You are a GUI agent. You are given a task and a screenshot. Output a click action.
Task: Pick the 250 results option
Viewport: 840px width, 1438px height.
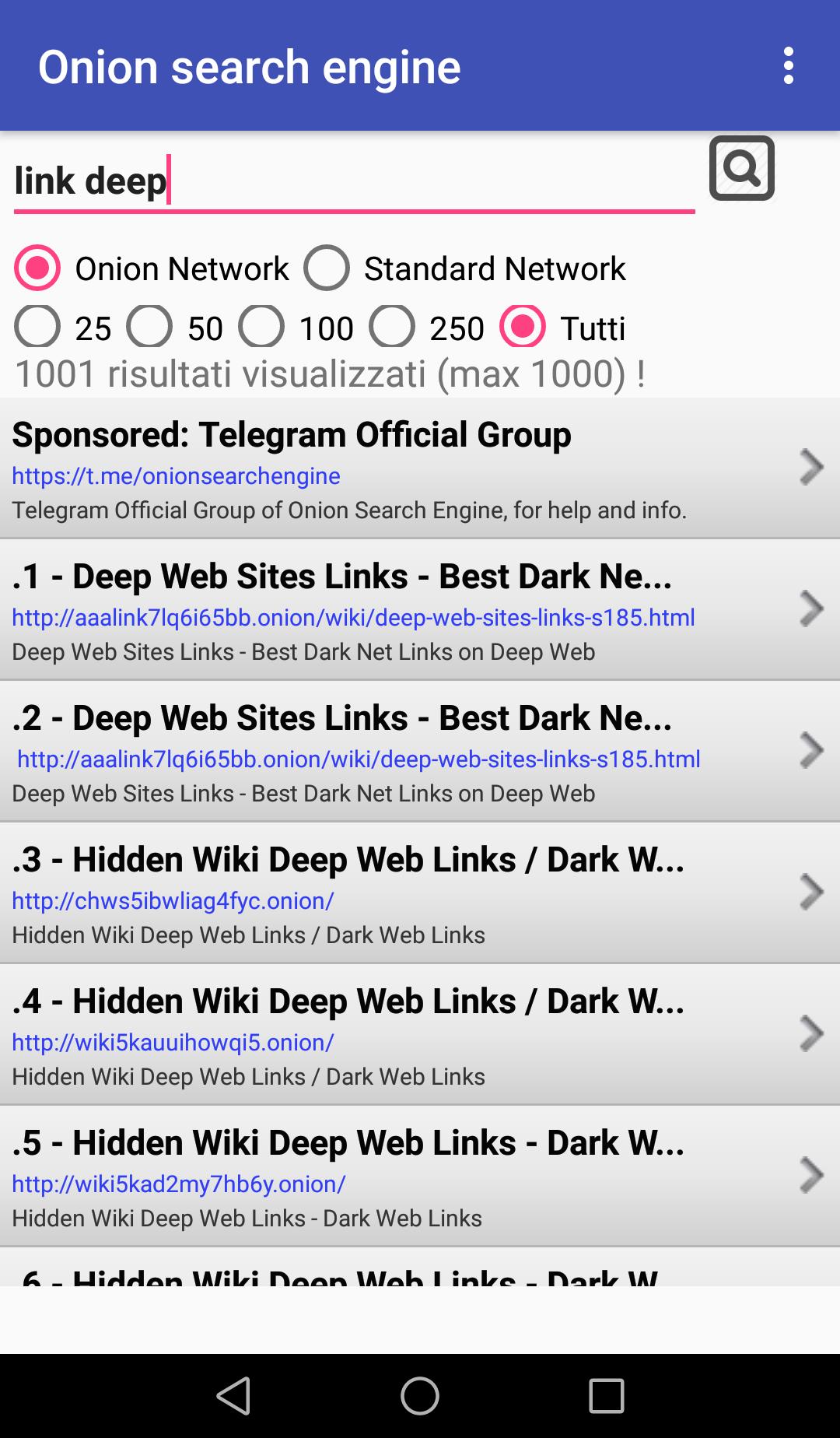tap(427, 328)
